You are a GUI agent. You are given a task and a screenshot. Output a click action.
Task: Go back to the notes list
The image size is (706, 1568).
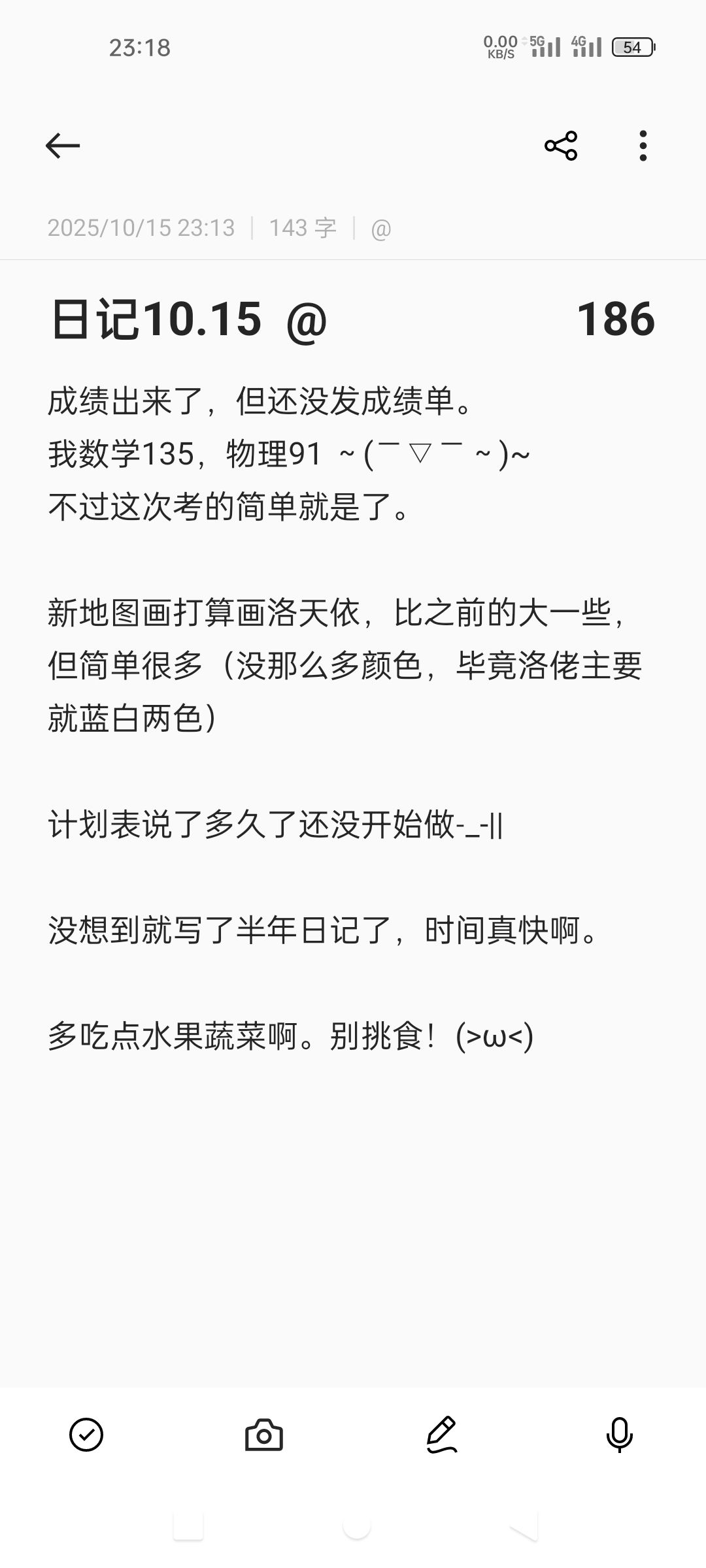(63, 145)
